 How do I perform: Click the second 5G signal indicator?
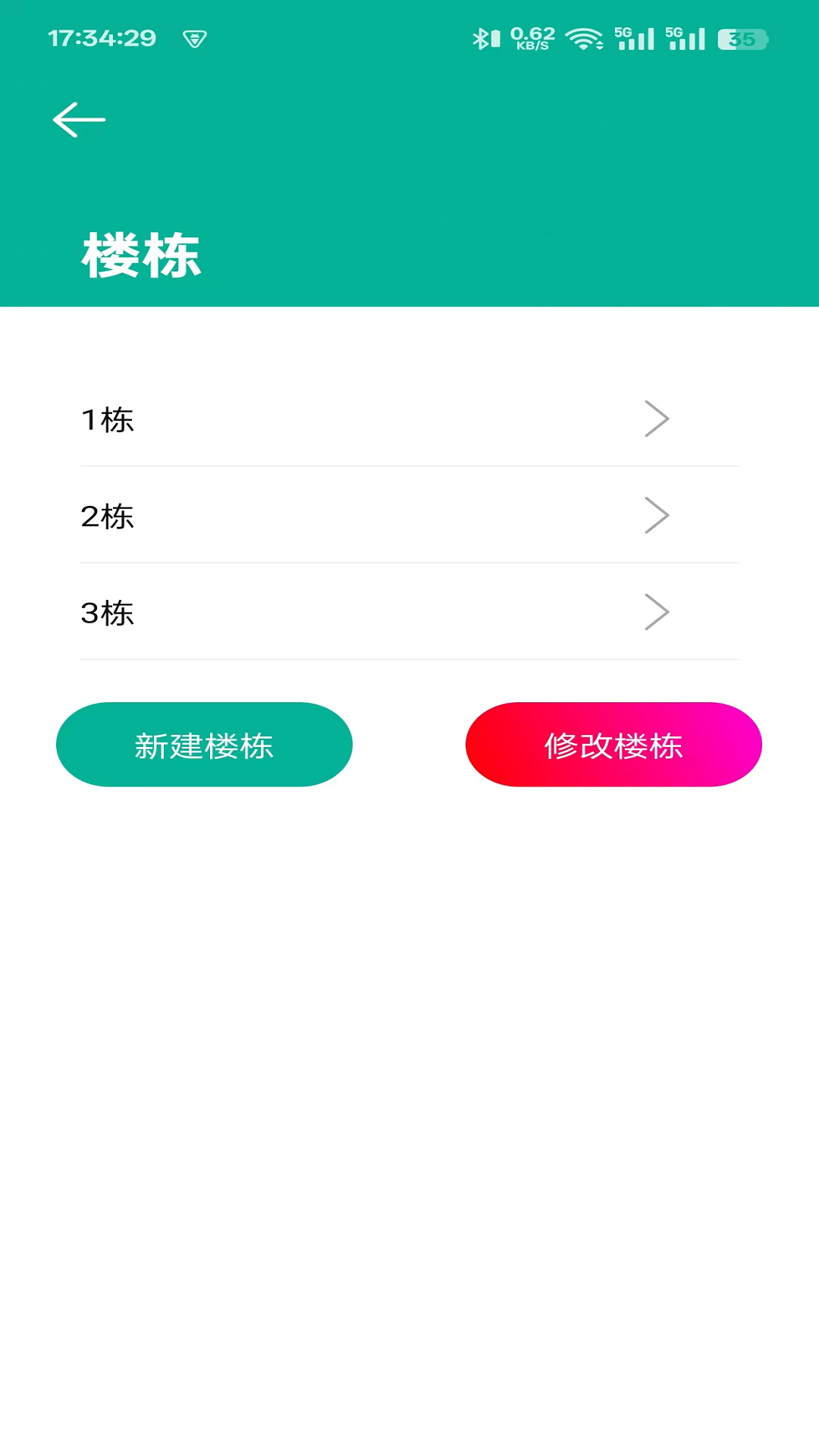point(685,36)
